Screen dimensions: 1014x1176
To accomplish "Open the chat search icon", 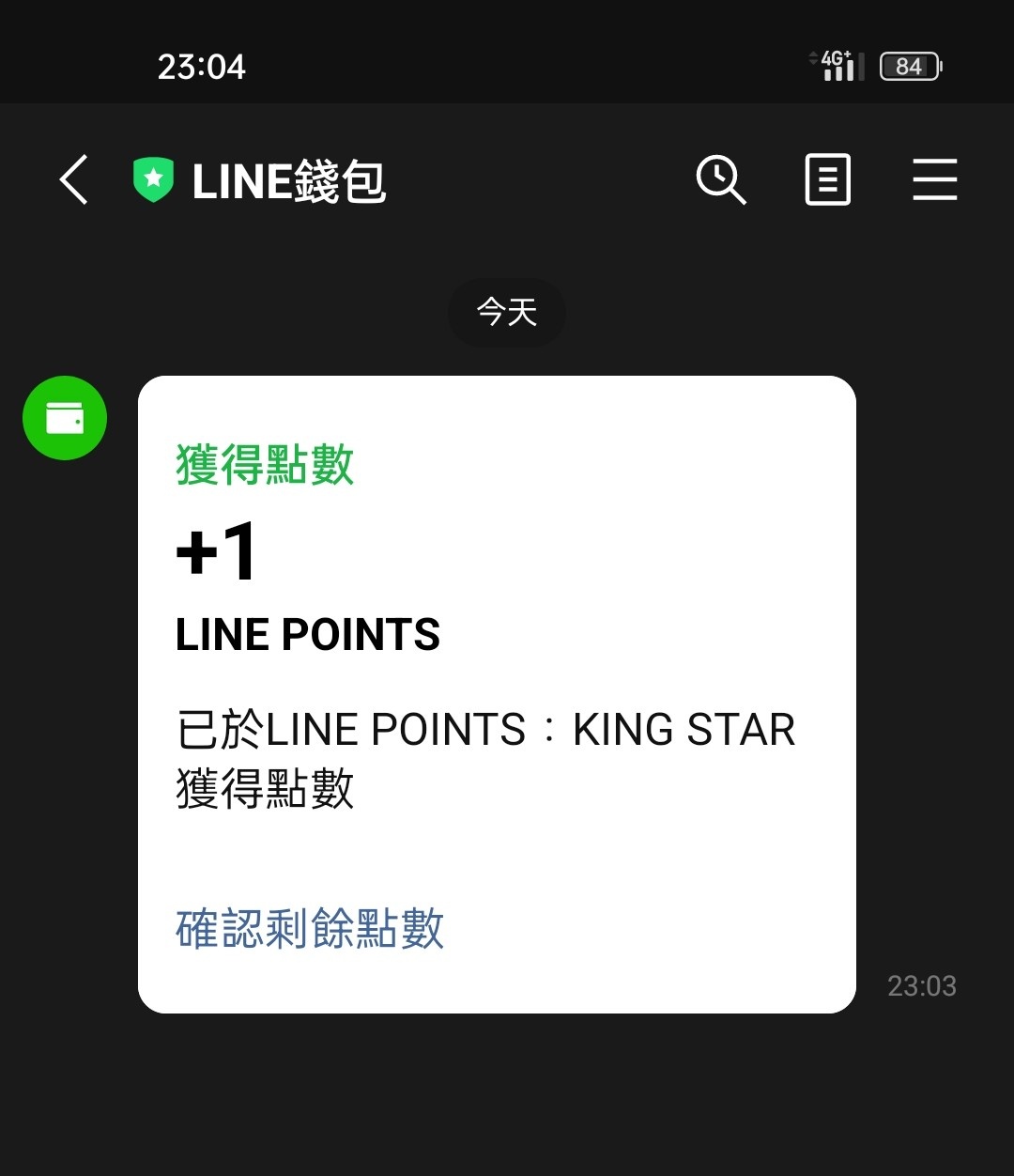I will (720, 179).
